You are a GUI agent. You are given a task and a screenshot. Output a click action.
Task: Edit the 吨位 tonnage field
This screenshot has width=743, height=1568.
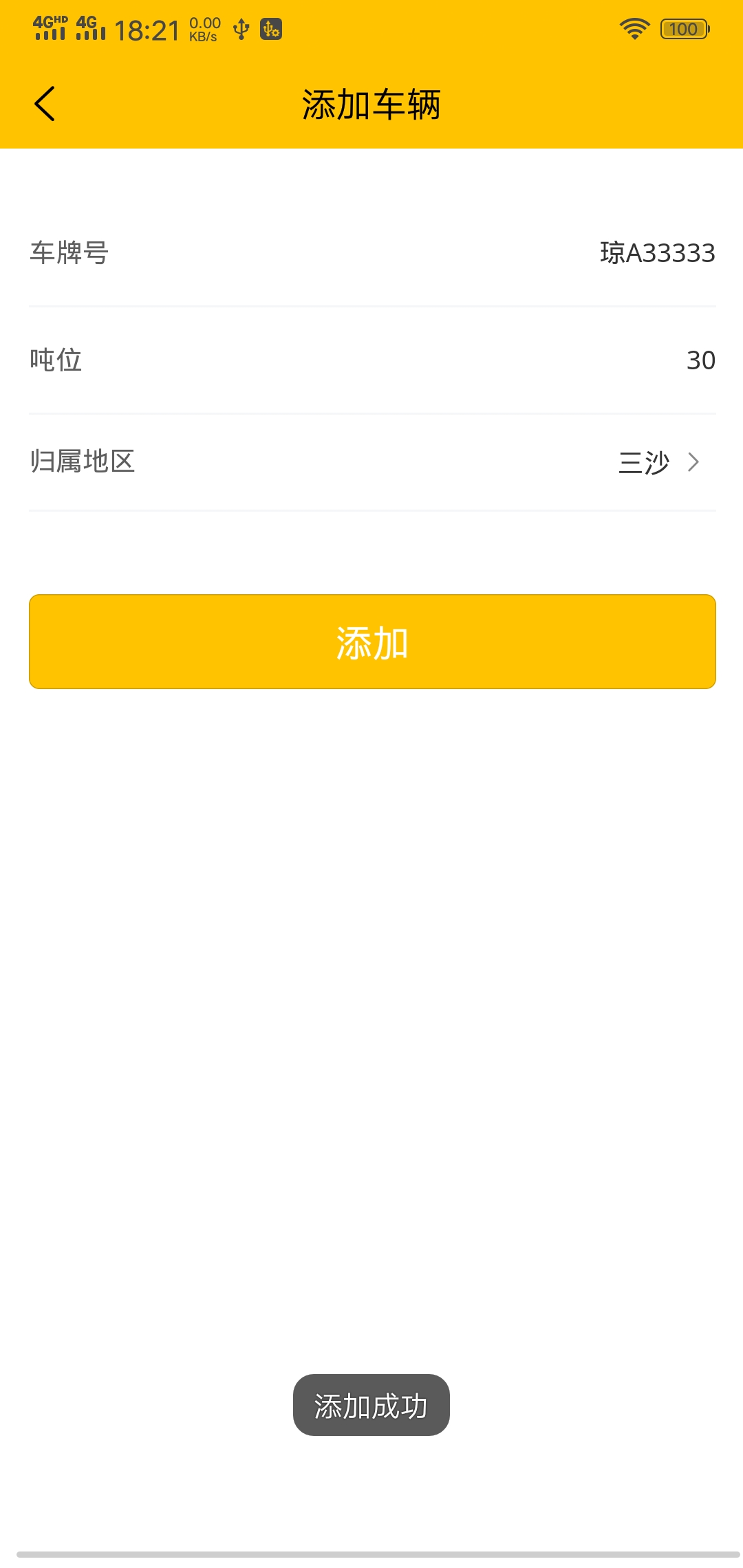click(700, 360)
